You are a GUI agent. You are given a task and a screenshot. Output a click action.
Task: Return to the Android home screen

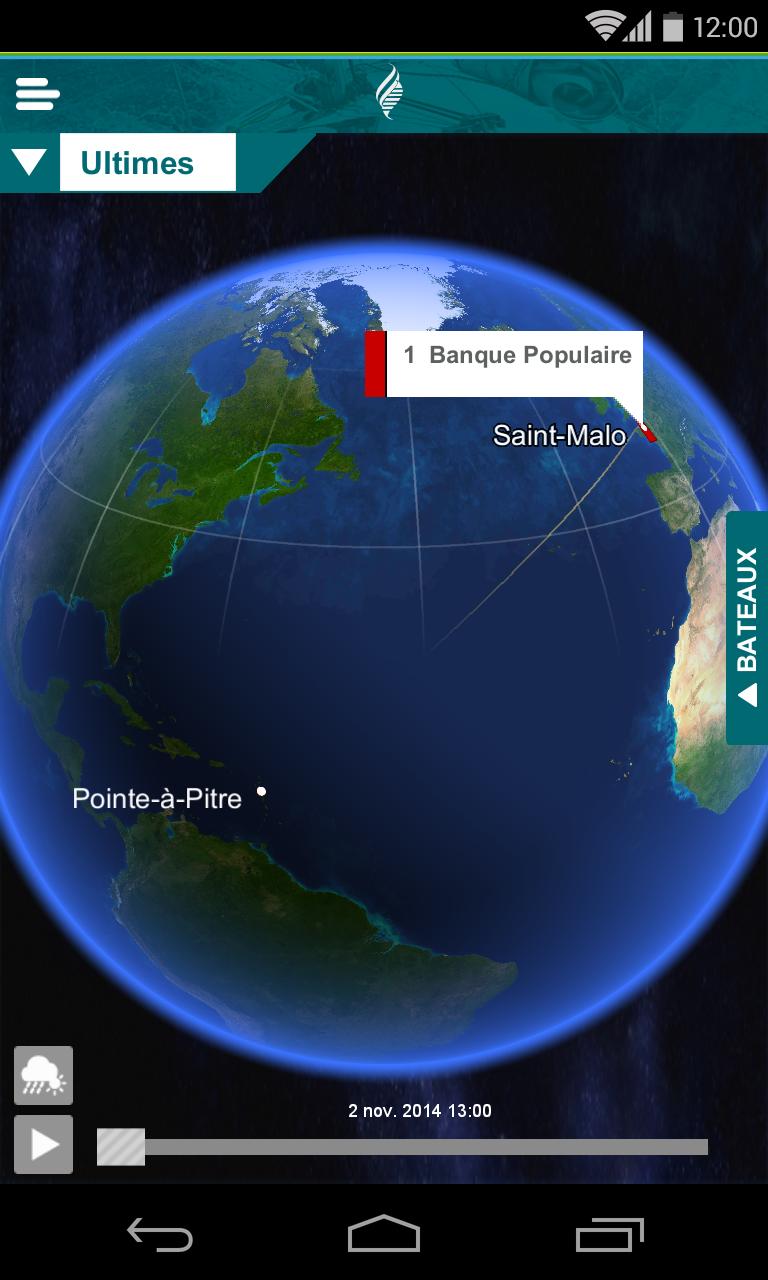(x=383, y=1235)
